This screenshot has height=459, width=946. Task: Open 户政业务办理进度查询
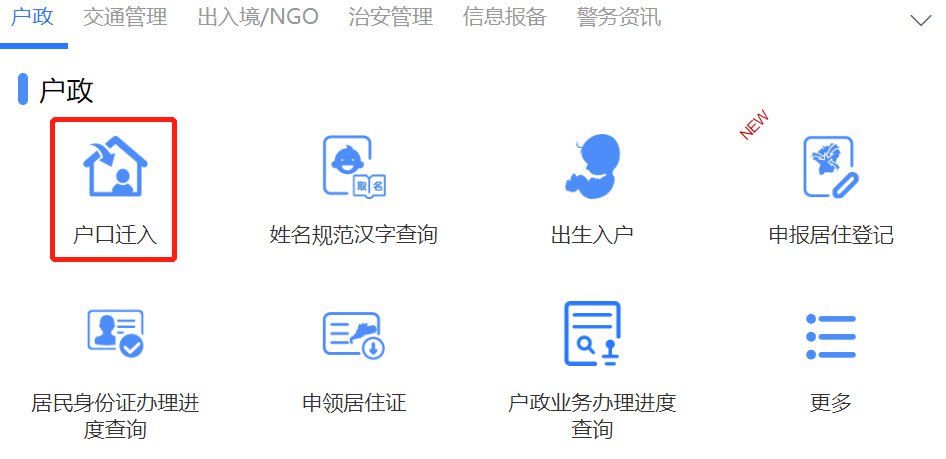pos(592,370)
